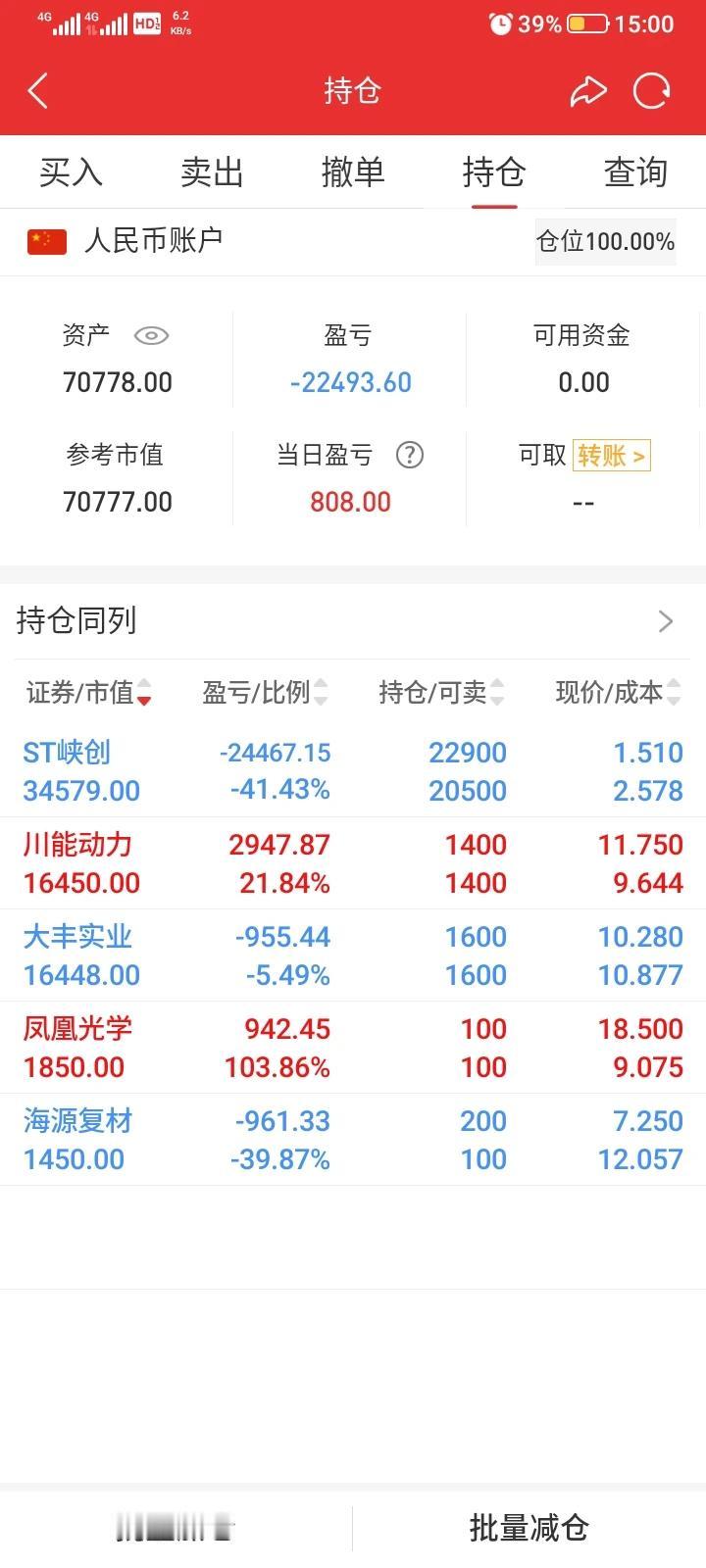Share the holdings page
Image resolution: width=706 pixels, height=1568 pixels.
click(x=588, y=91)
